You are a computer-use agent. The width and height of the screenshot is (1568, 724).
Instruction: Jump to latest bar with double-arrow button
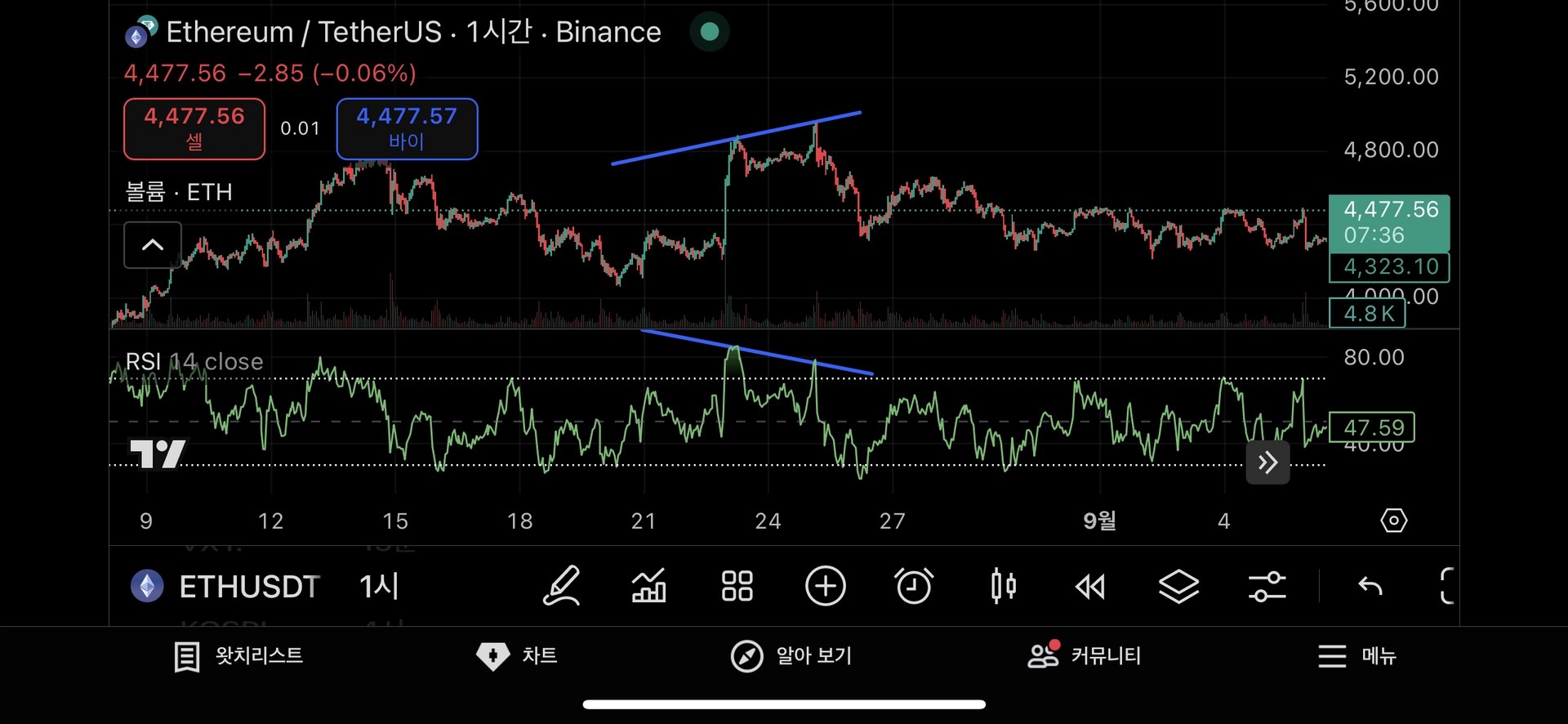(1267, 463)
